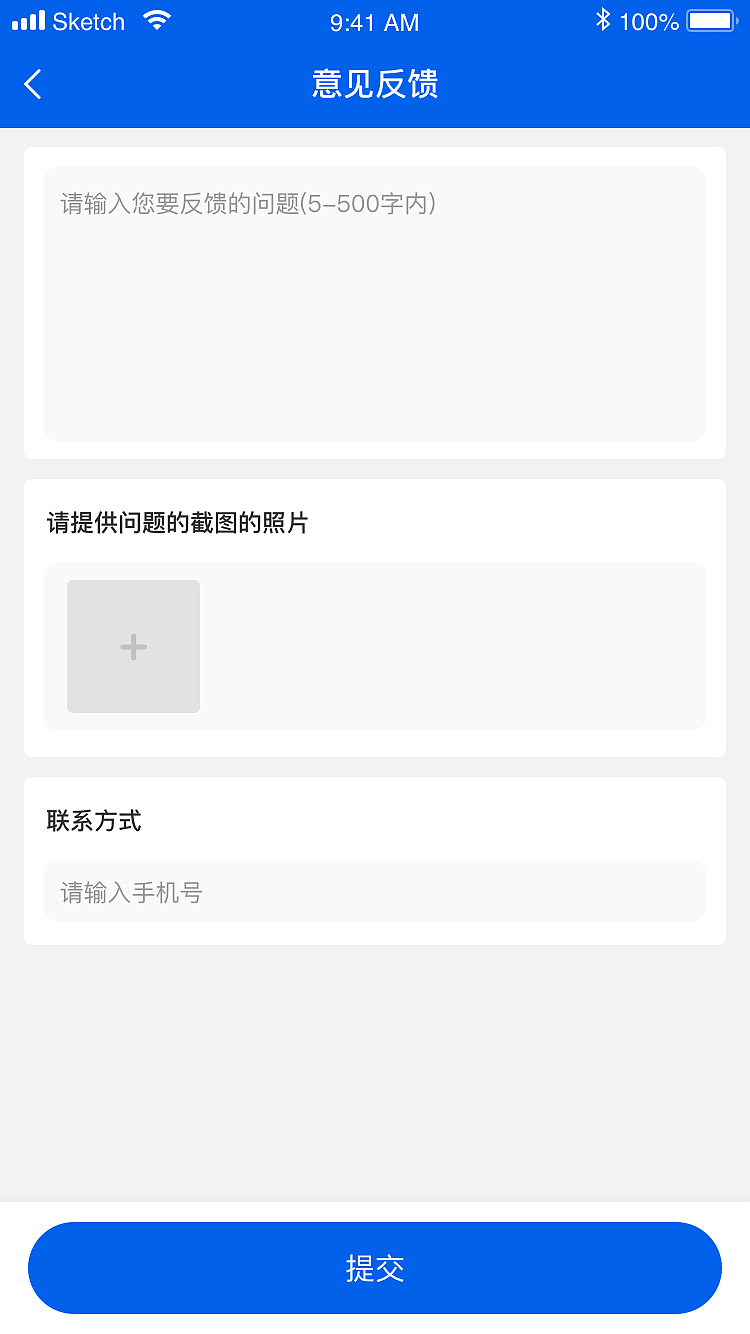Select the feedback text placeholder prompt
This screenshot has height=1334, width=750.
coord(249,204)
